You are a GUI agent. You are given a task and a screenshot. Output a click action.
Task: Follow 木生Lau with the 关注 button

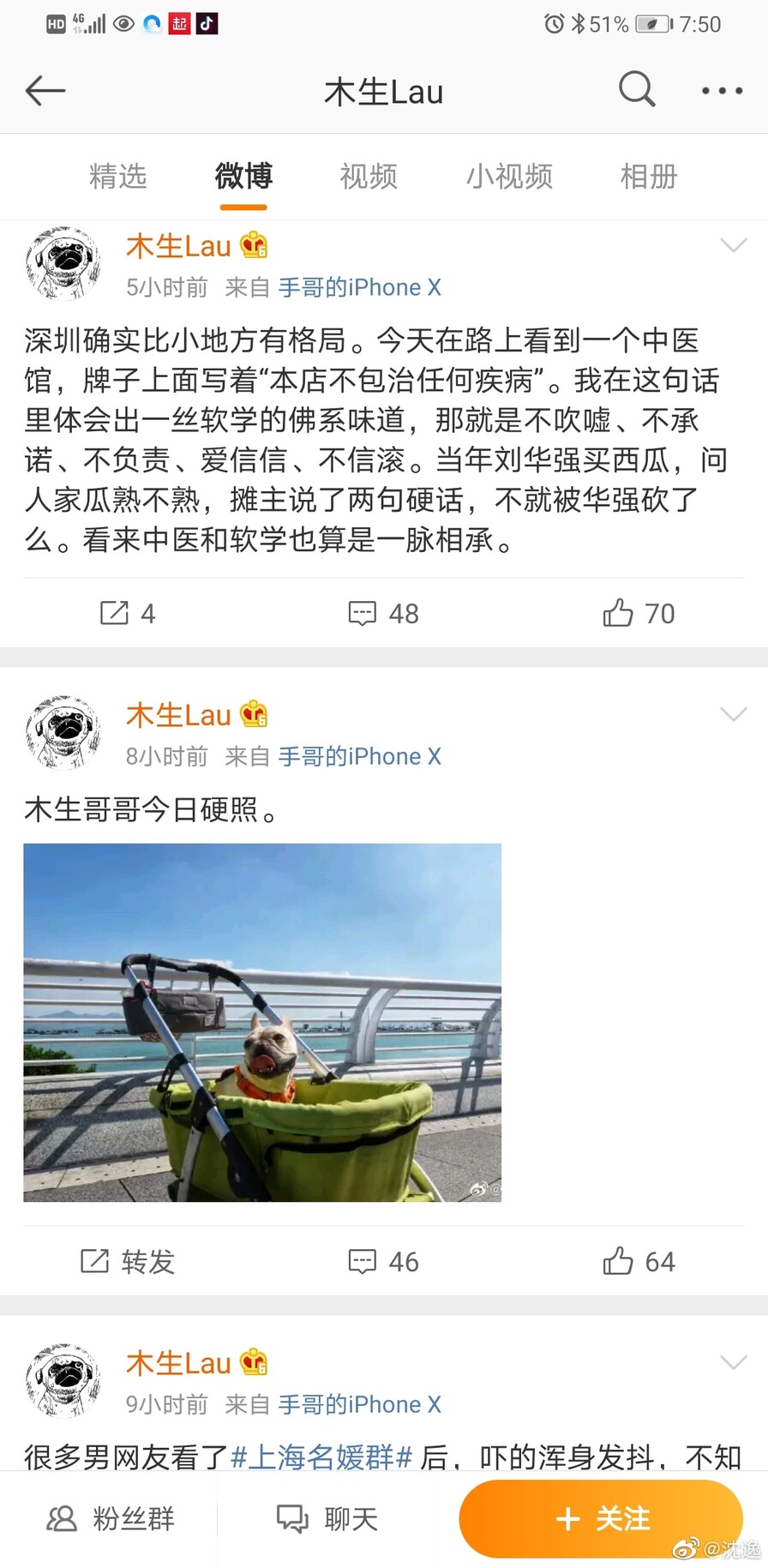point(601,1518)
